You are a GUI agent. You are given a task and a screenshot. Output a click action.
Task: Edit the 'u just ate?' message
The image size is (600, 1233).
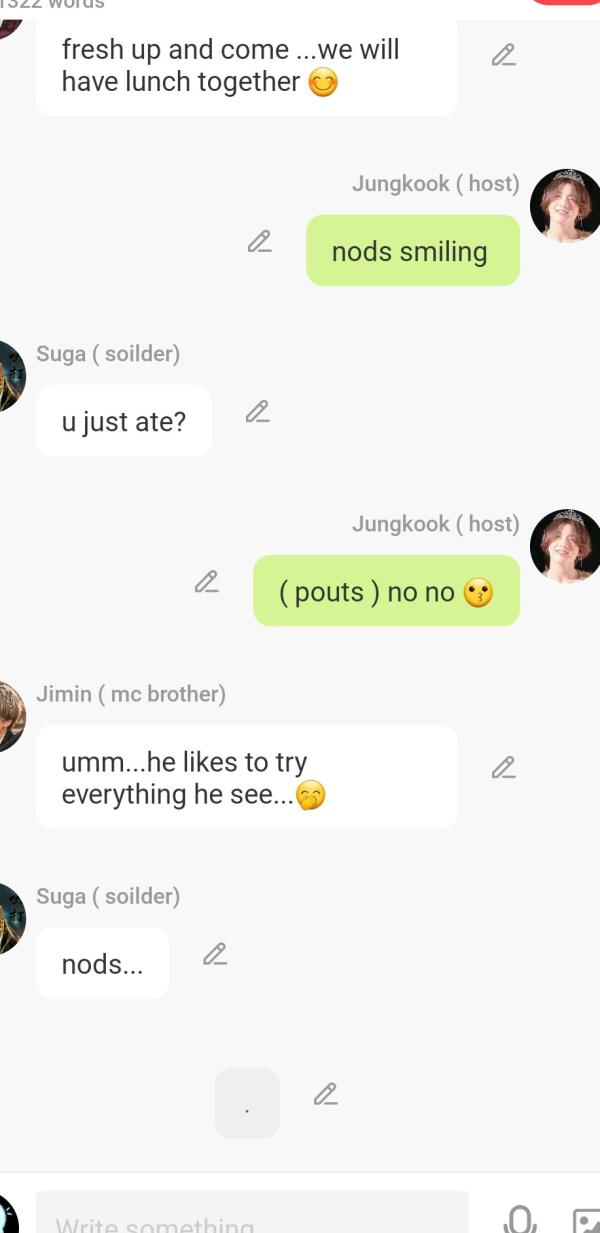(x=258, y=412)
